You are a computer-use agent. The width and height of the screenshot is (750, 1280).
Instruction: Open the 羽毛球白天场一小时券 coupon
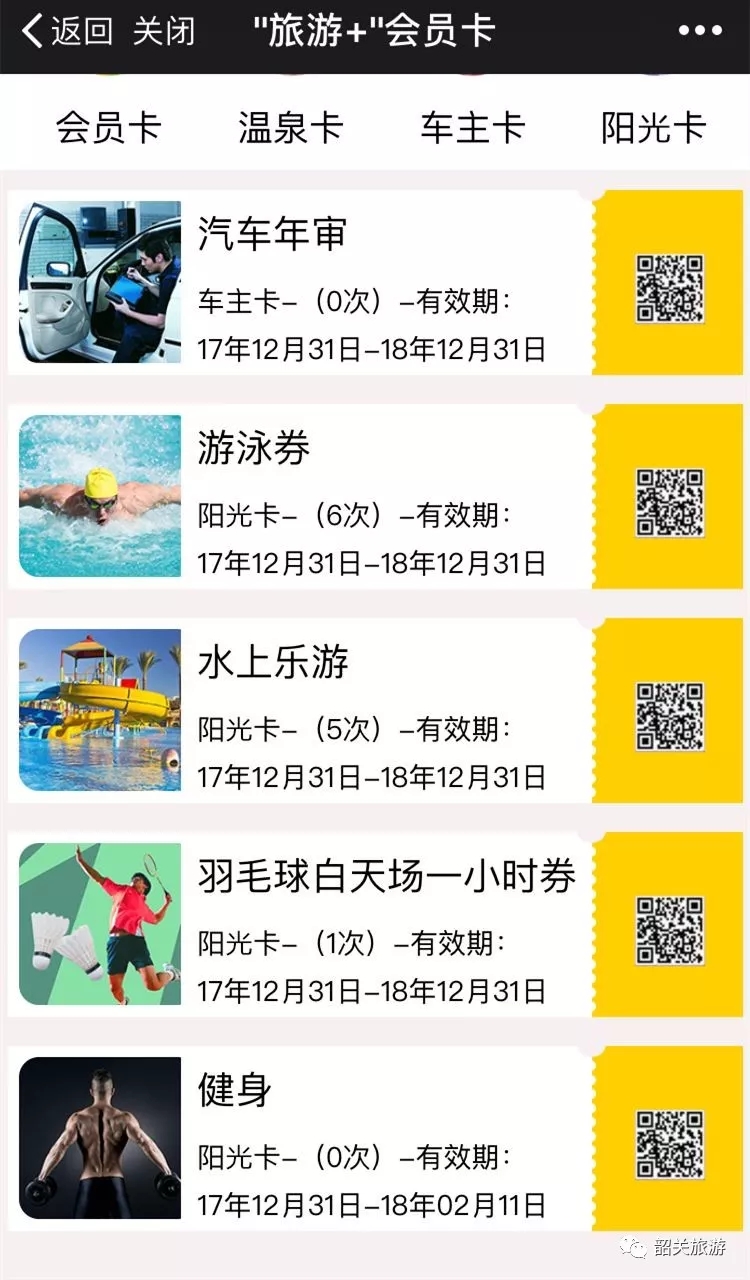click(x=375, y=925)
